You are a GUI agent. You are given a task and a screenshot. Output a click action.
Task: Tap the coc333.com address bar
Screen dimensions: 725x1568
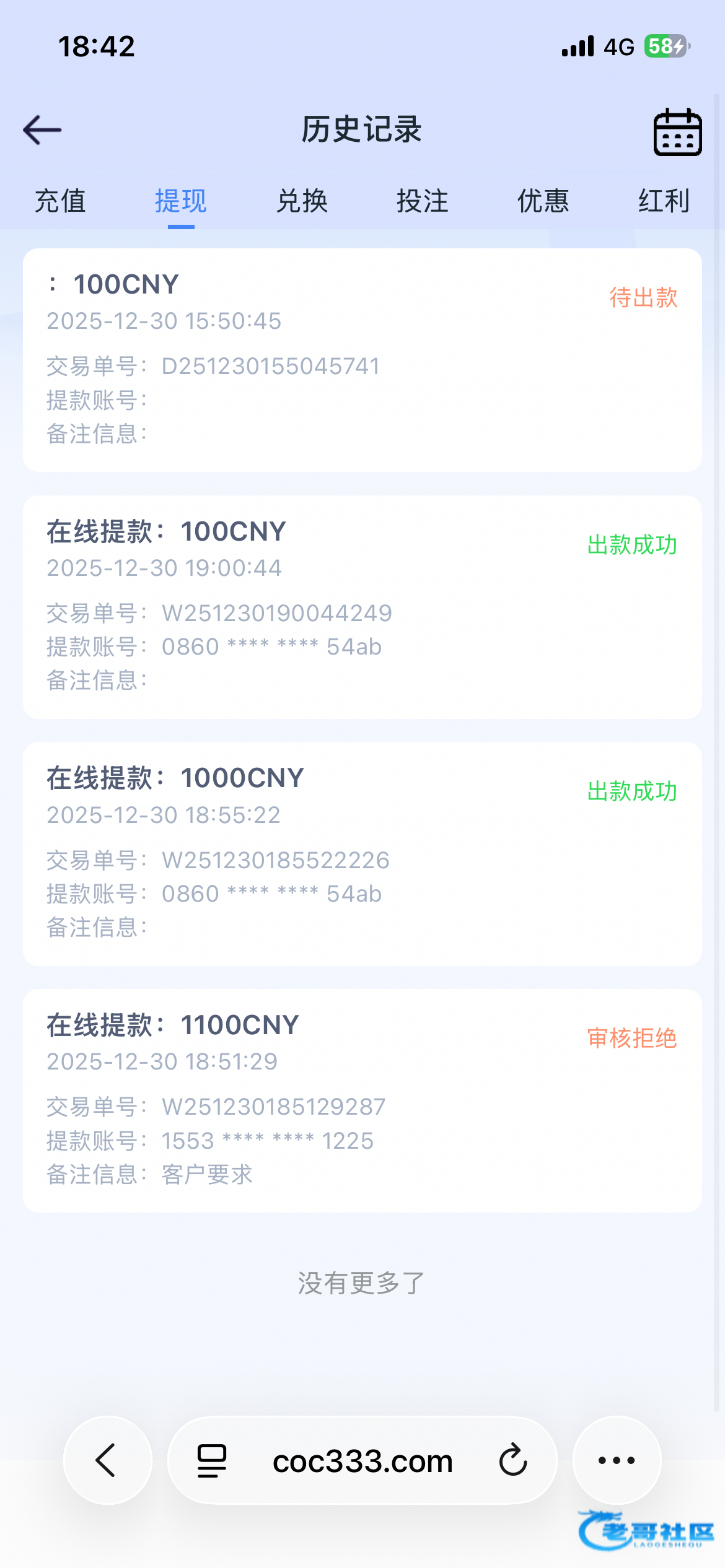point(362,1461)
